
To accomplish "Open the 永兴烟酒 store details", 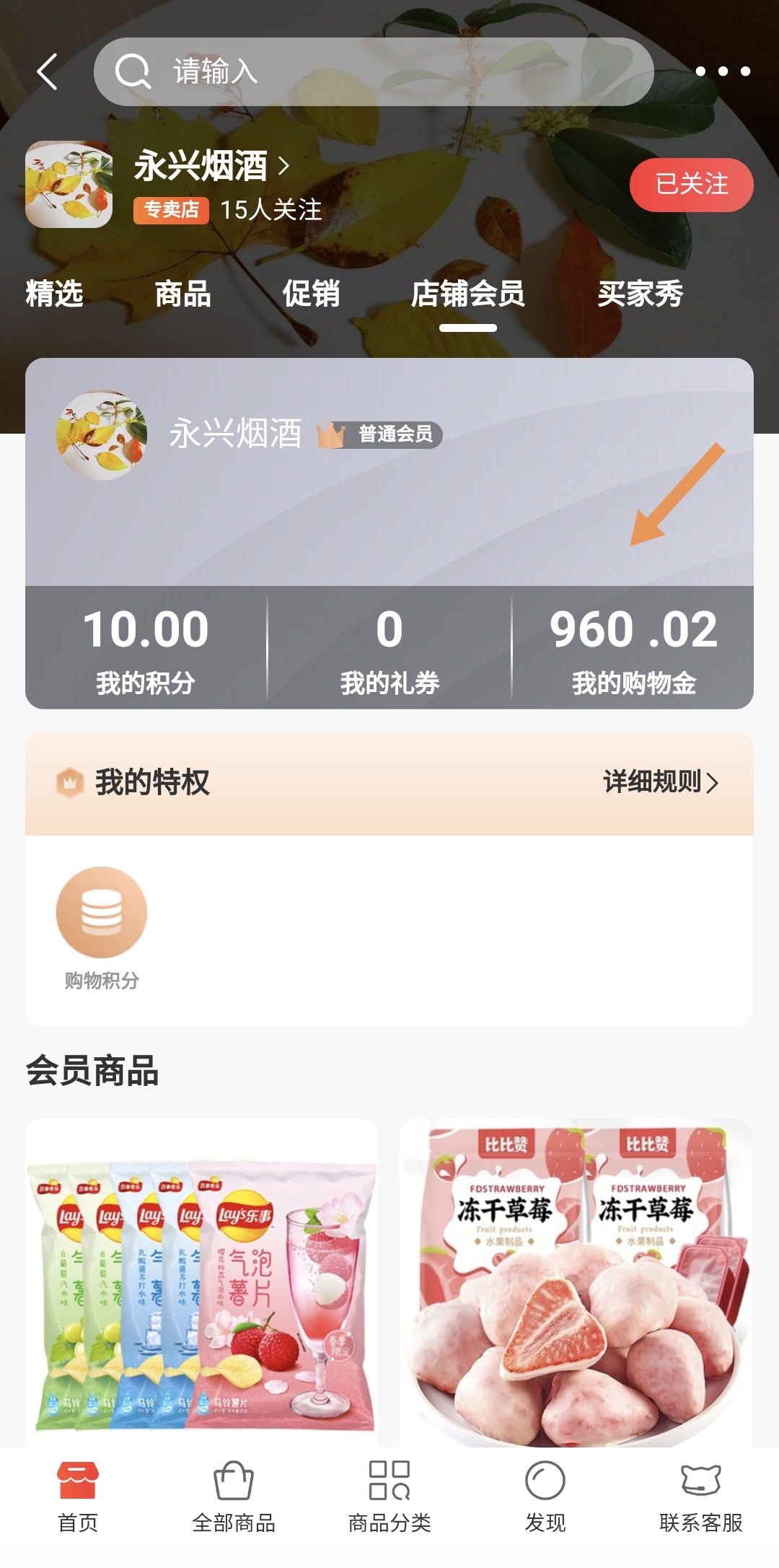I will 212,167.
